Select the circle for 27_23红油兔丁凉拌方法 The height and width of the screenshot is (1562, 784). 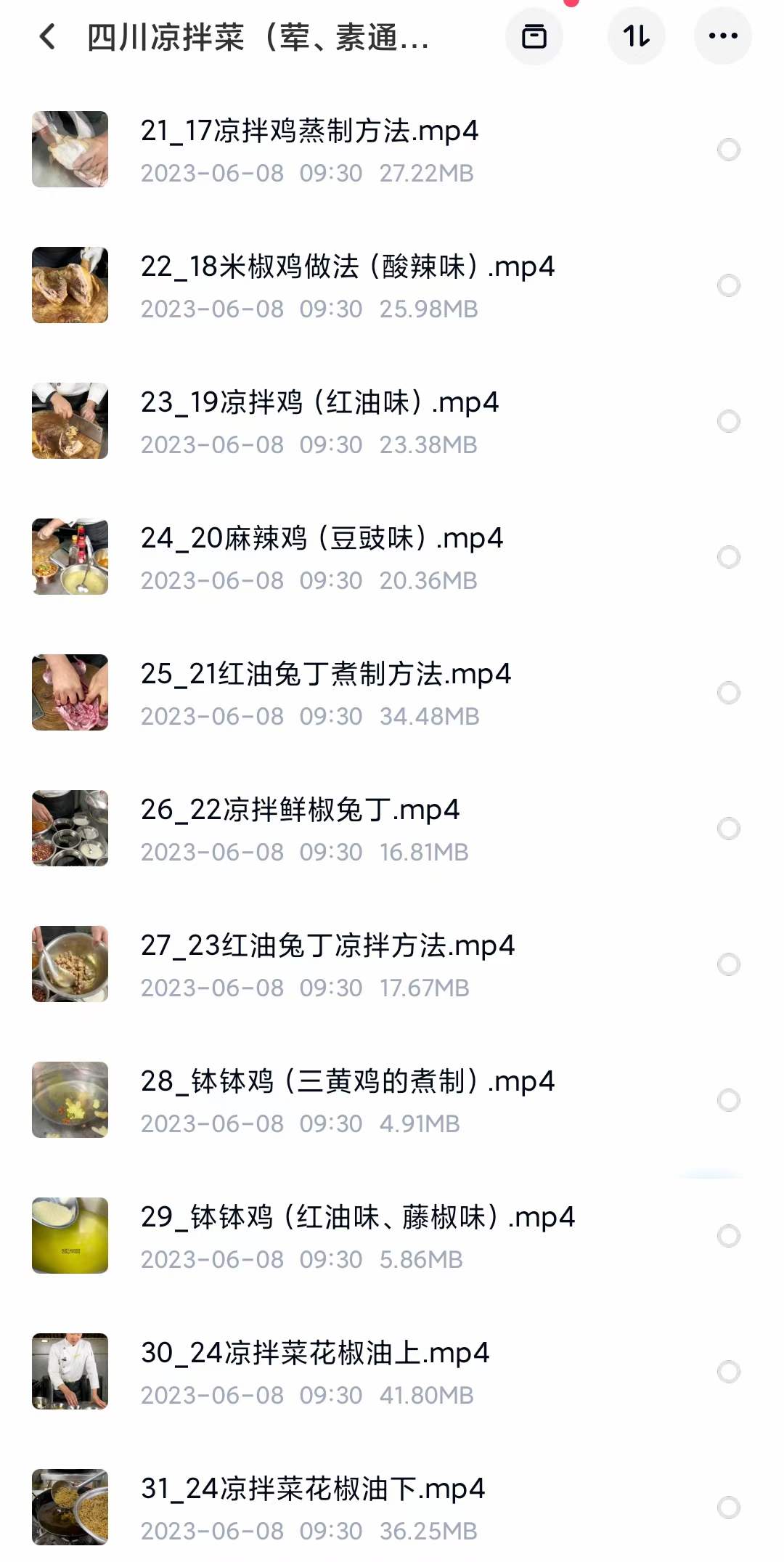(x=728, y=964)
